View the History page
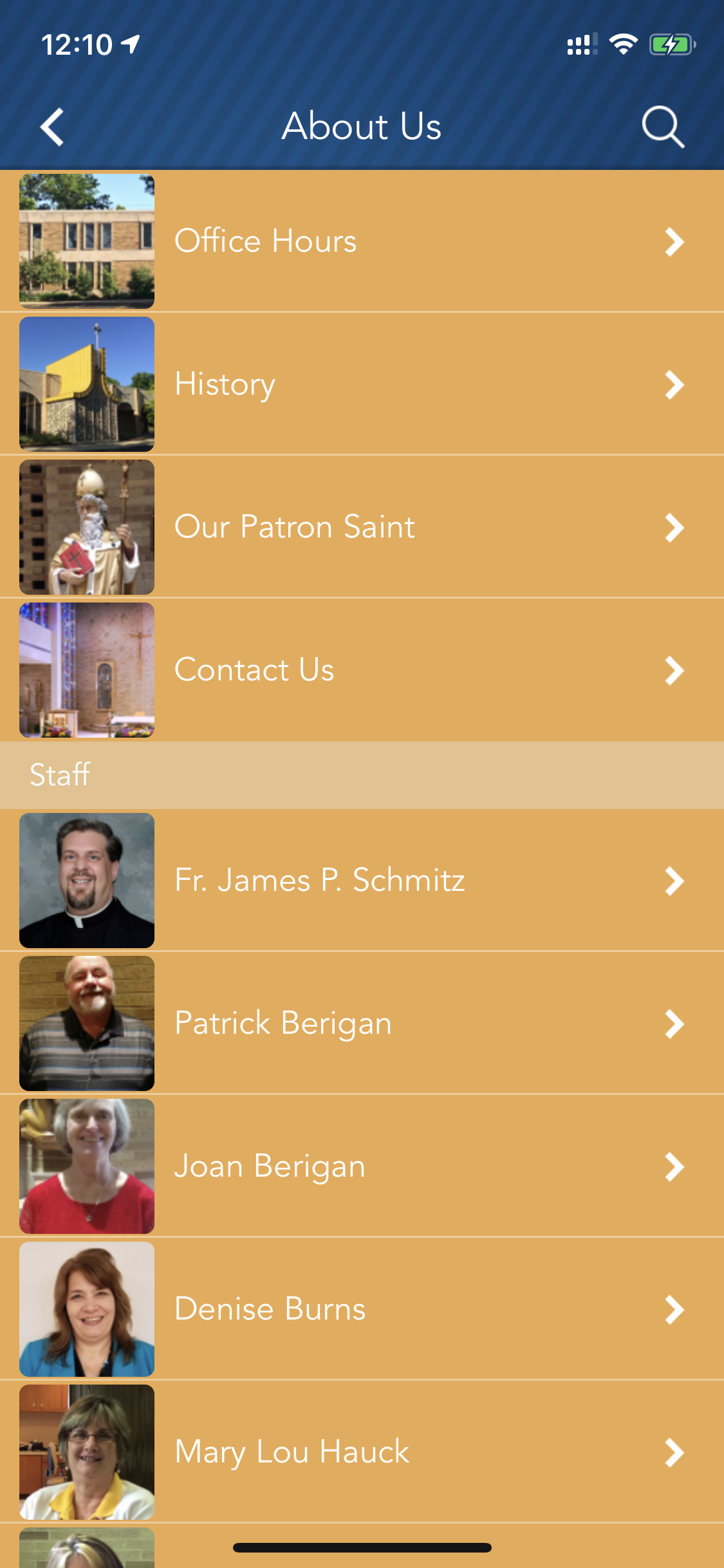The height and width of the screenshot is (1568, 724). coord(362,384)
